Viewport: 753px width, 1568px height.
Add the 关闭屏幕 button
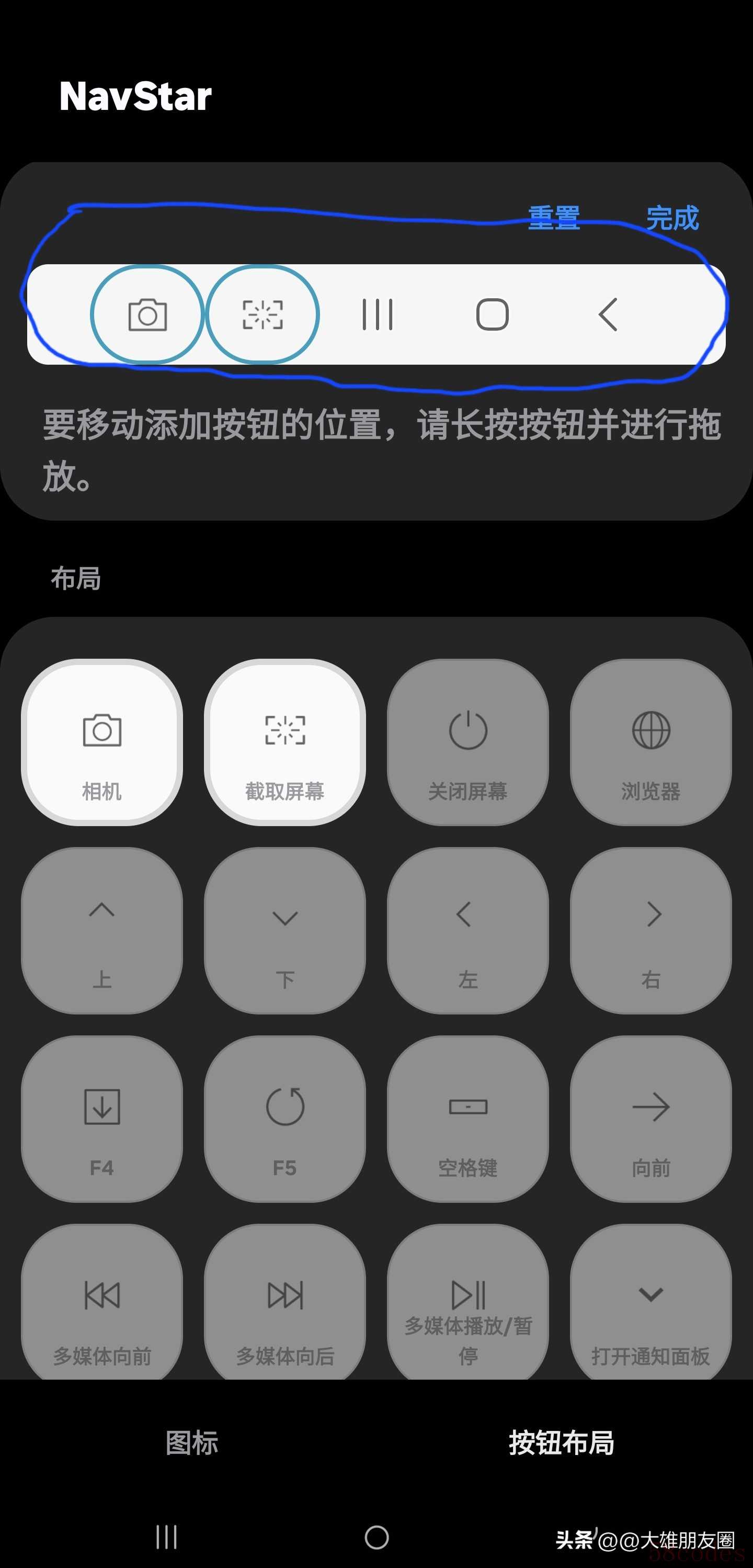click(467, 742)
